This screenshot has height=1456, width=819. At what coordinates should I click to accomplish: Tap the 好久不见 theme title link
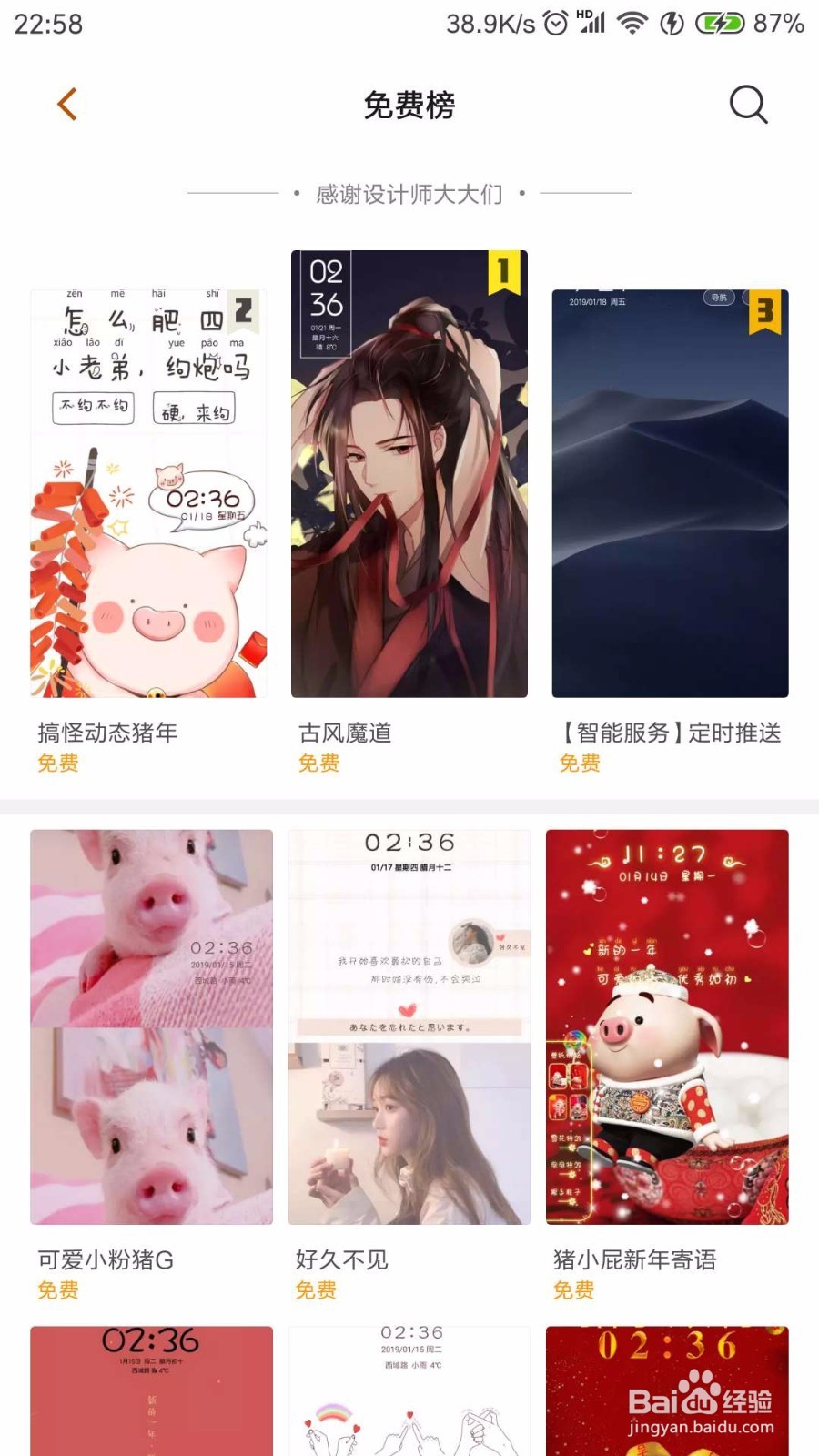342,1259
